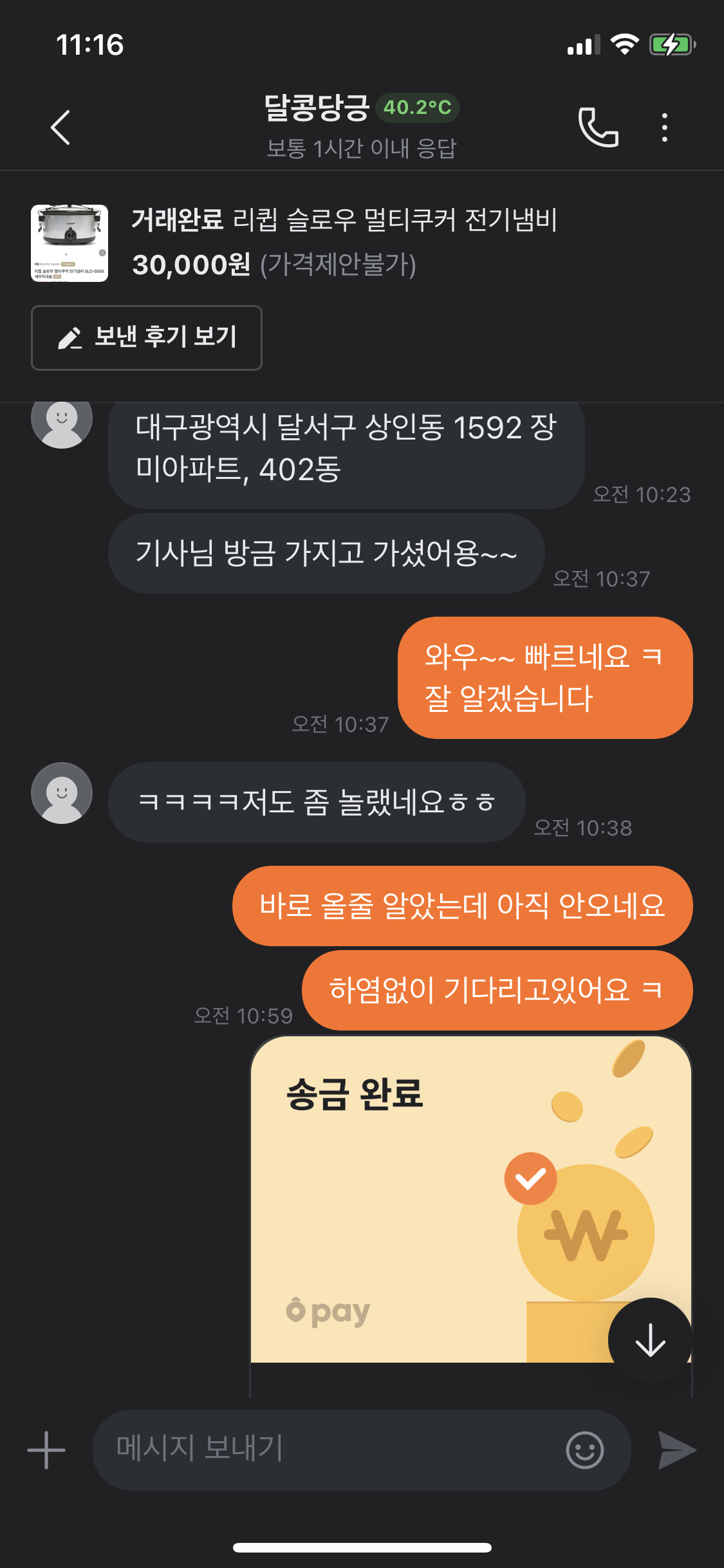Open the plus attachment menu
Image resolution: width=724 pixels, height=1568 pixels.
click(x=46, y=1450)
